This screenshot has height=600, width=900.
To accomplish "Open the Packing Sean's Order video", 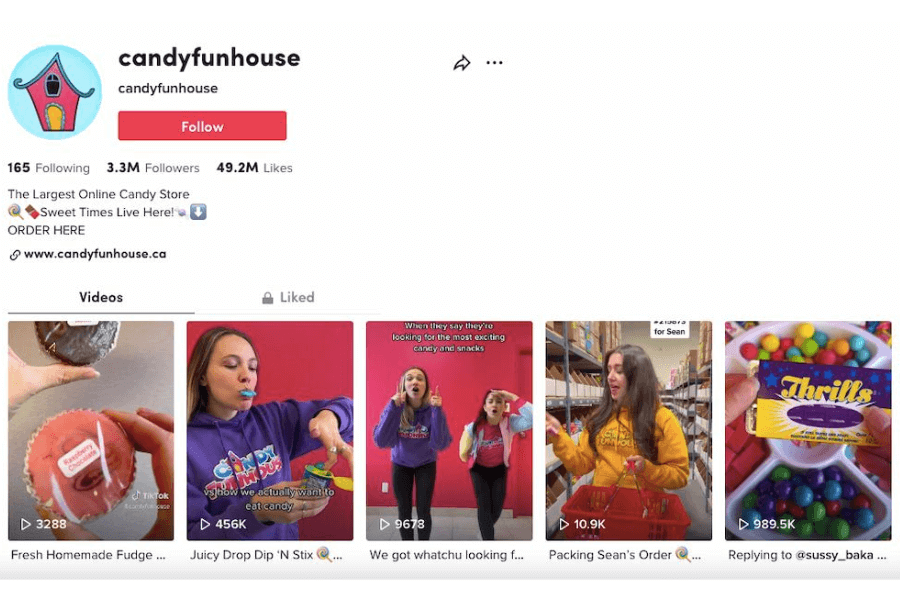I will pos(628,430).
